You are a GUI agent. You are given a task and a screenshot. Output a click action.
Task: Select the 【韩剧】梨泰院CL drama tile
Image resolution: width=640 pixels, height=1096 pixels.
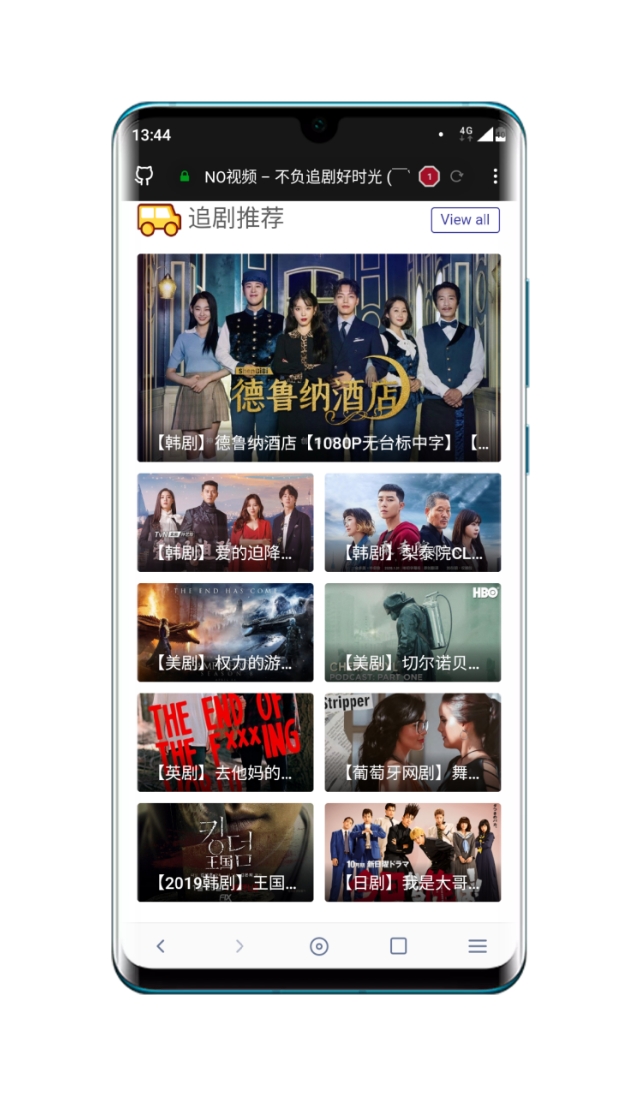413,522
